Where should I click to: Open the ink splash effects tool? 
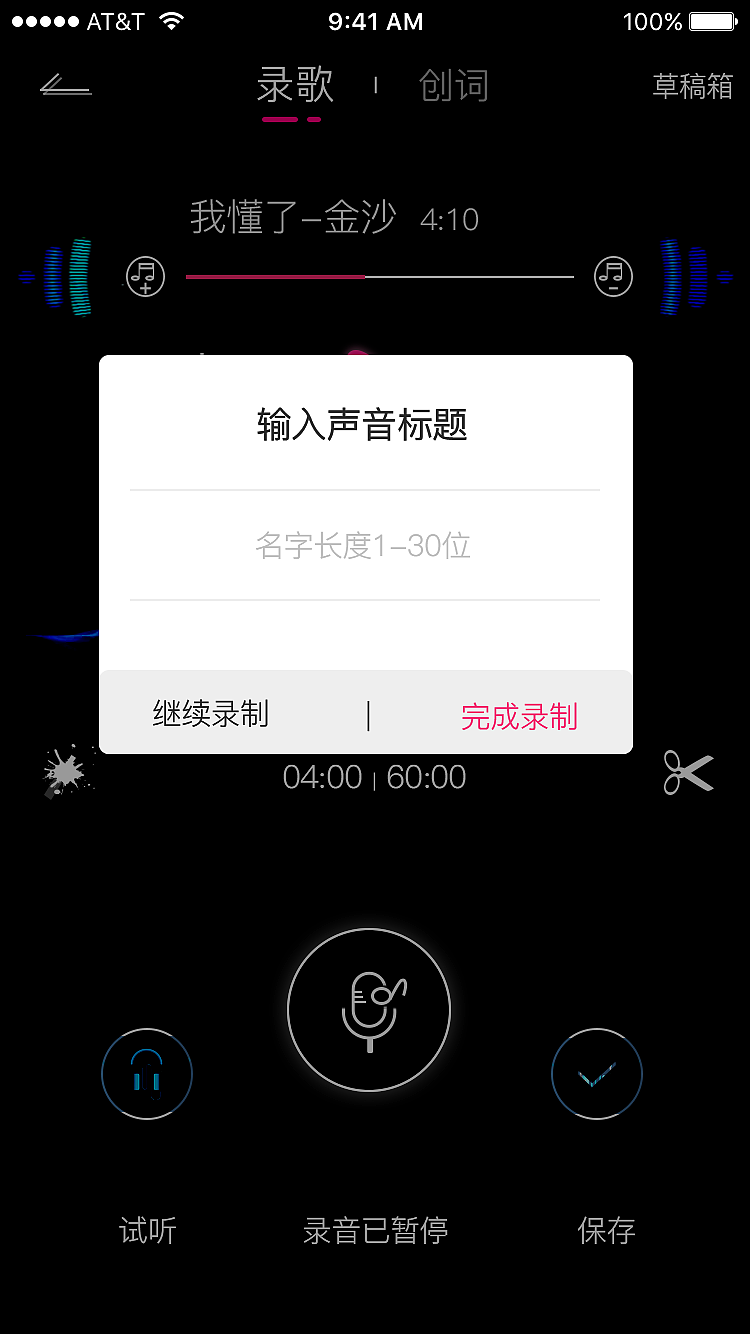pyautogui.click(x=66, y=771)
